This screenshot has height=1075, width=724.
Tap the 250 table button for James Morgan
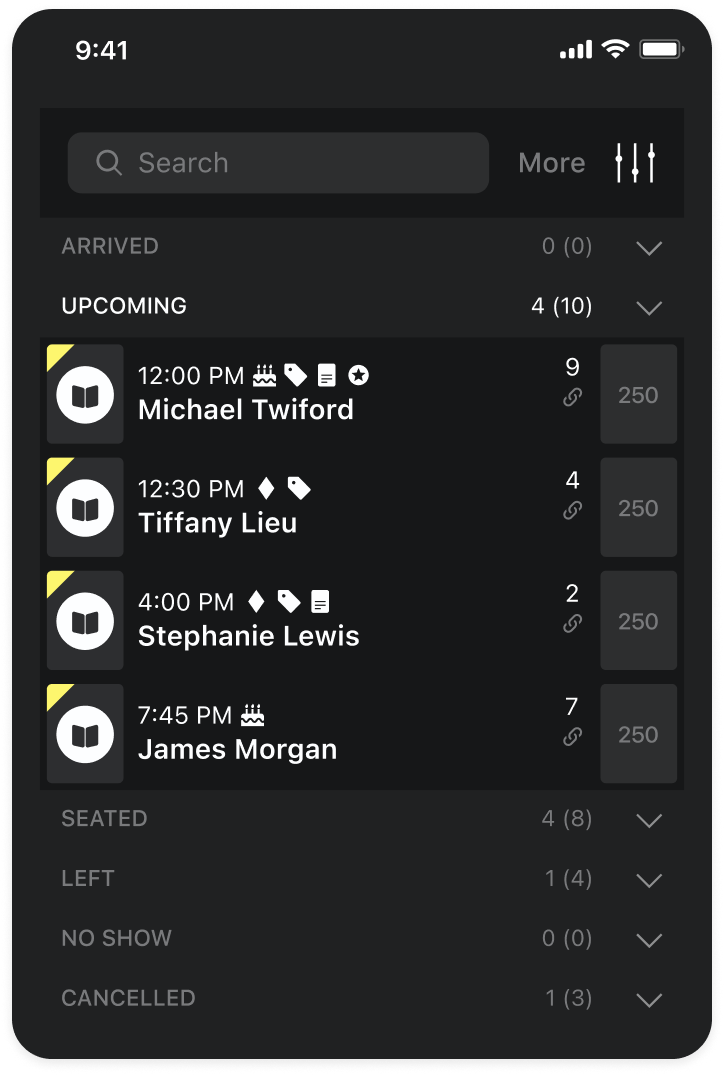(x=638, y=734)
